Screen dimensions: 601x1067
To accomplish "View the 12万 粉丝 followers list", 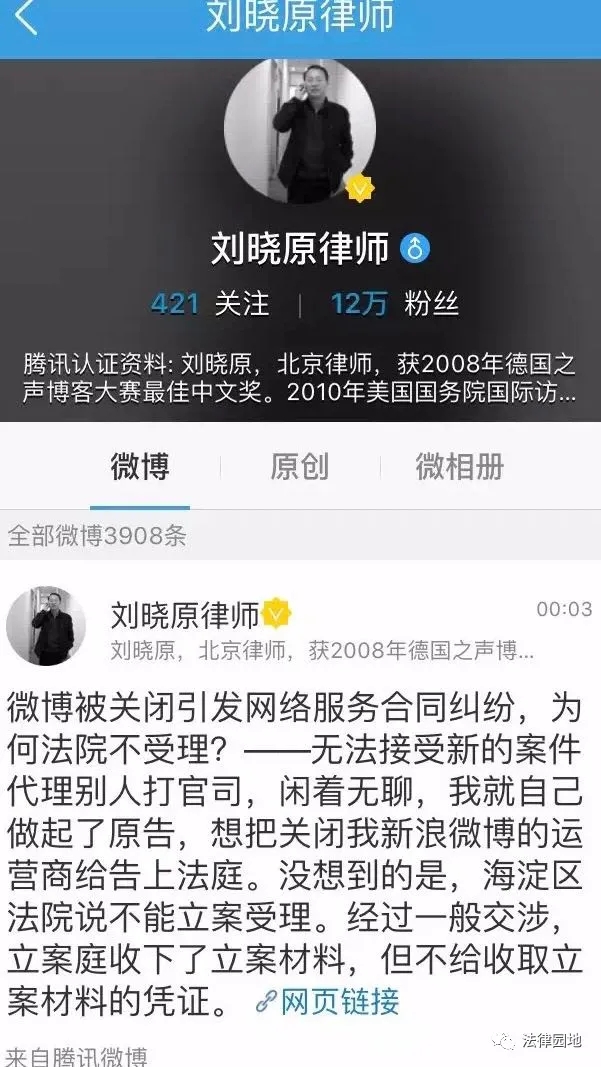I will click(x=394, y=304).
